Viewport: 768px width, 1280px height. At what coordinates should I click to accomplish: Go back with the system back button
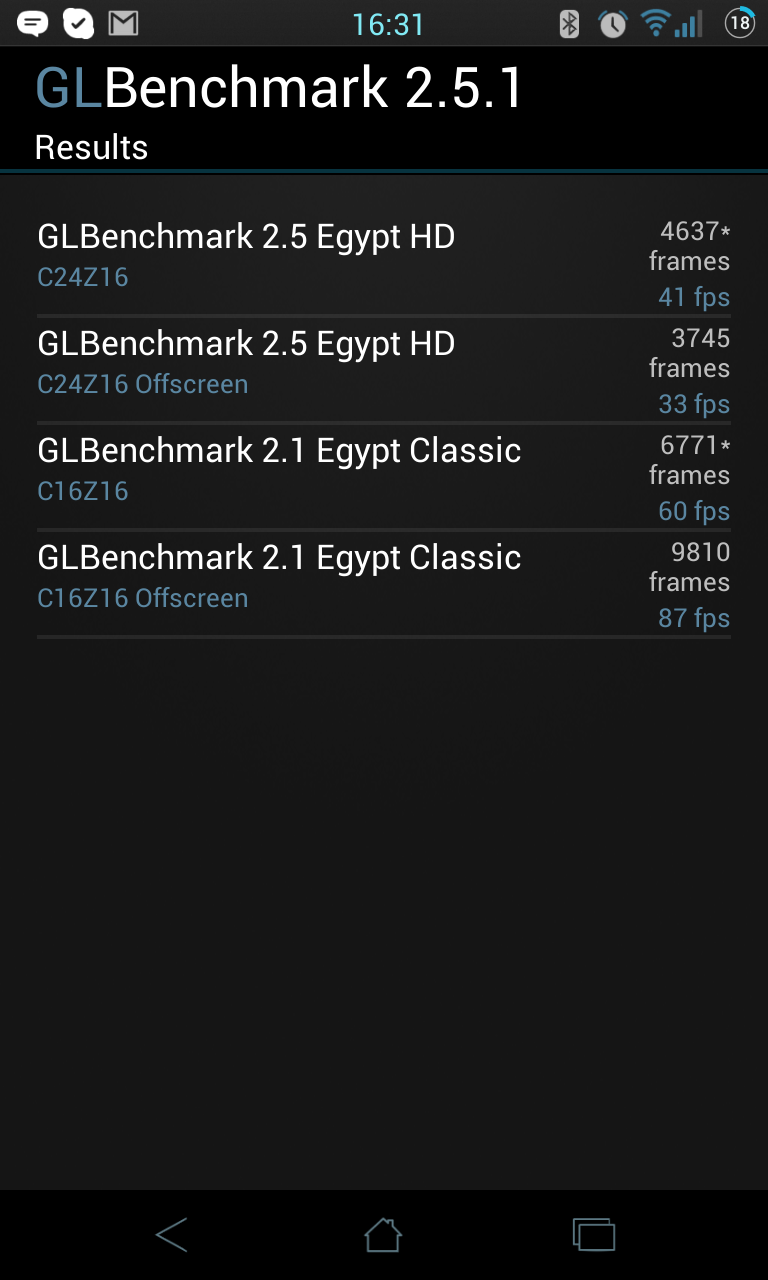pyautogui.click(x=172, y=1235)
